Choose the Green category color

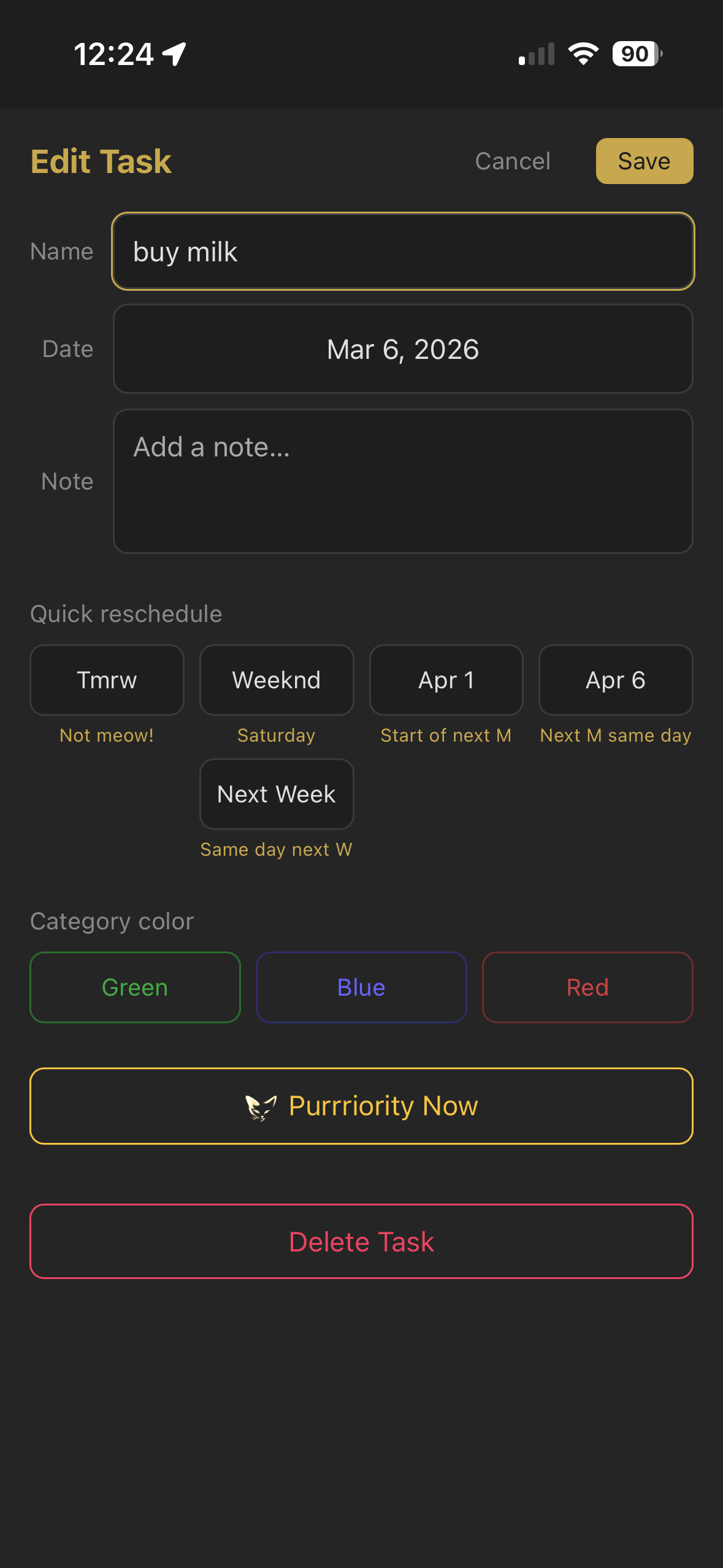tap(135, 987)
